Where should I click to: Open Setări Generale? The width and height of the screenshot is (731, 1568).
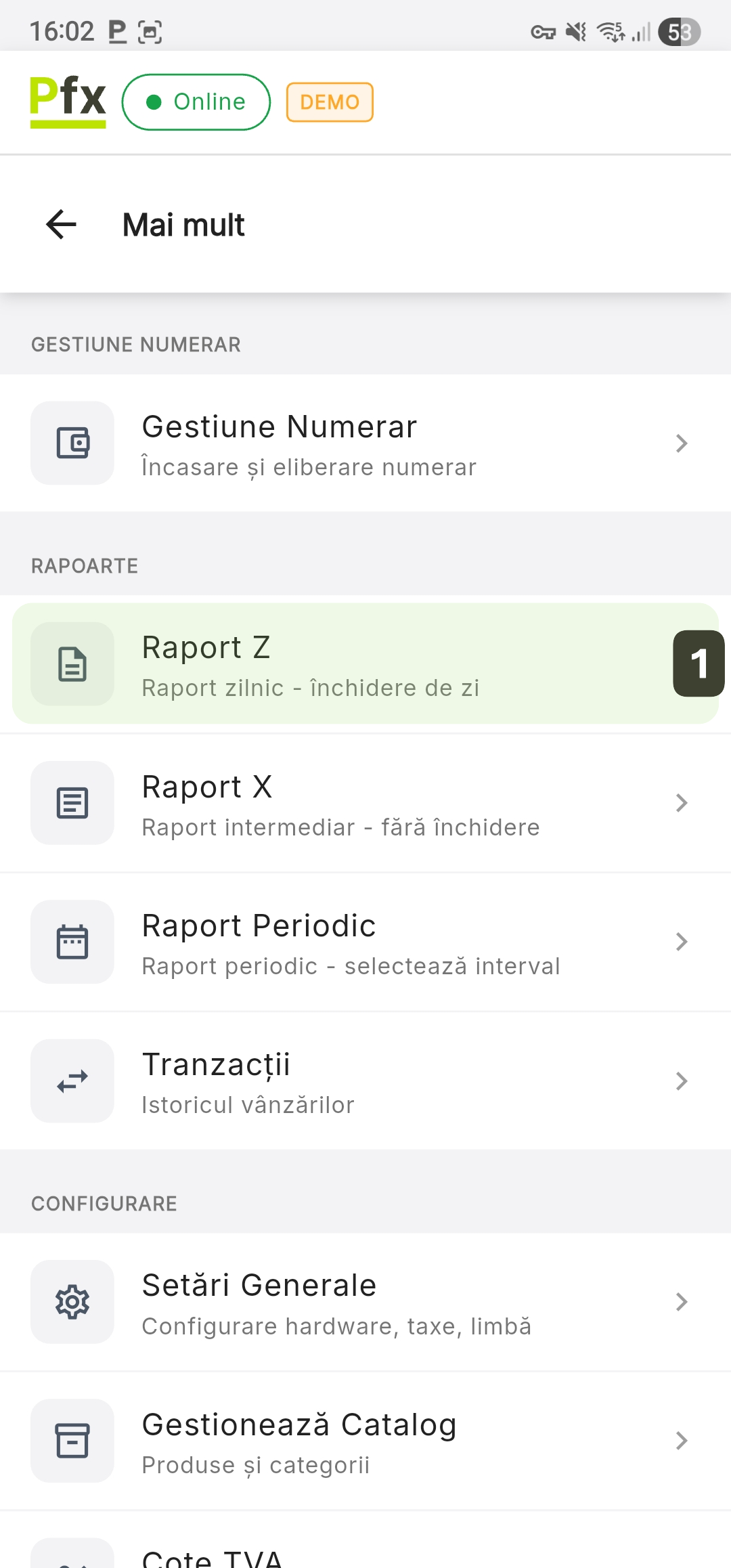coord(365,1302)
